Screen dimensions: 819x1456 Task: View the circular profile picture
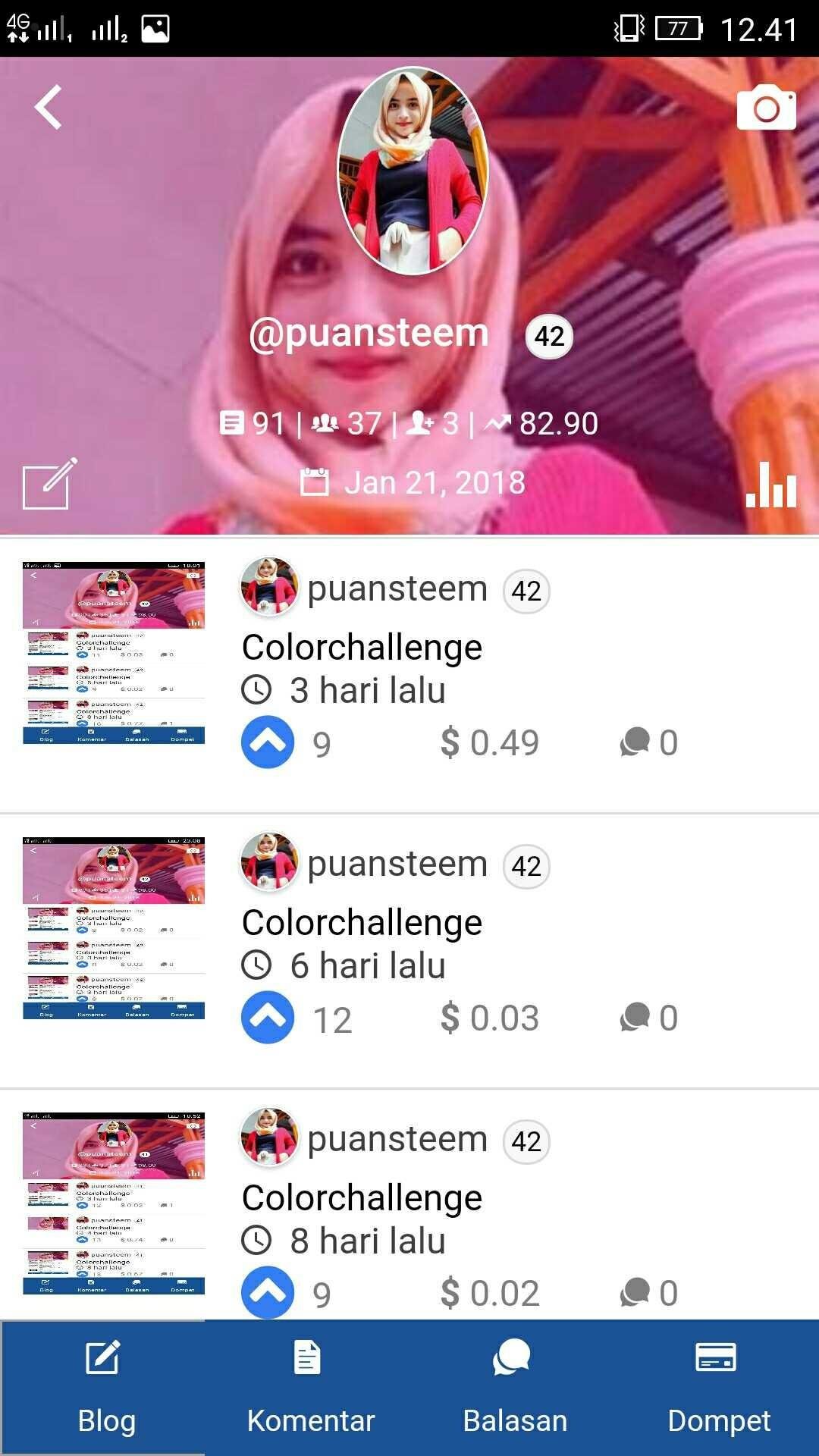(x=413, y=170)
